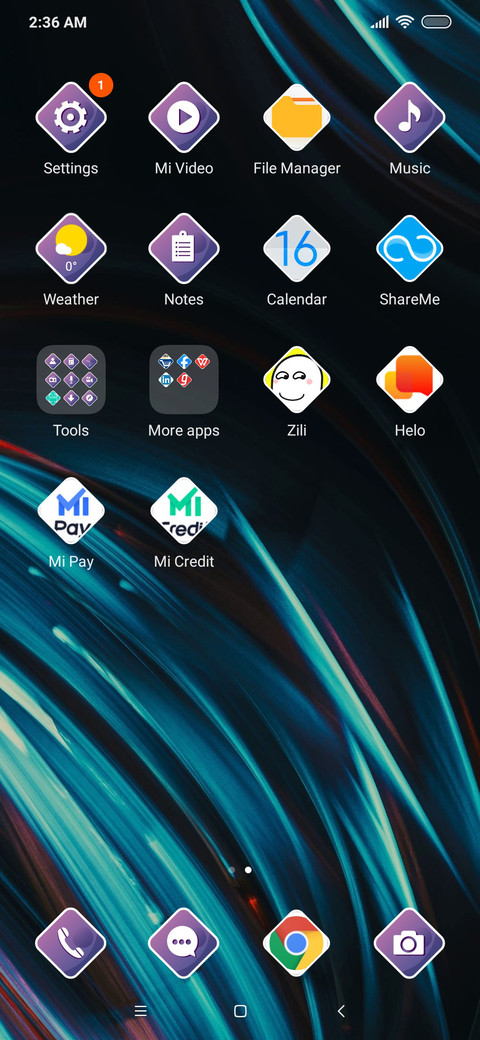Open File Manager
Screen dimensions: 480x1040
(296, 117)
